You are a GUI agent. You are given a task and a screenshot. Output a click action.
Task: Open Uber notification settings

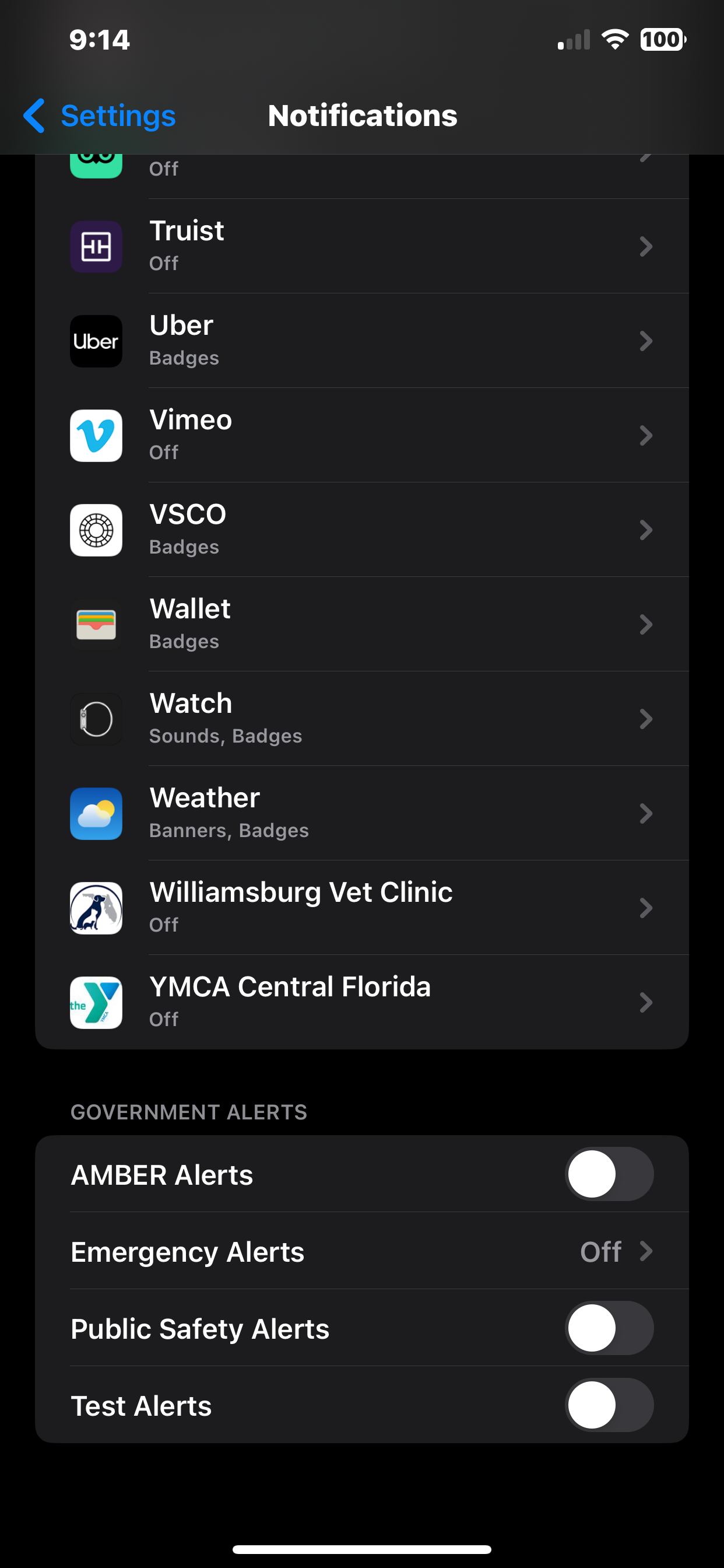pyautogui.click(x=362, y=341)
